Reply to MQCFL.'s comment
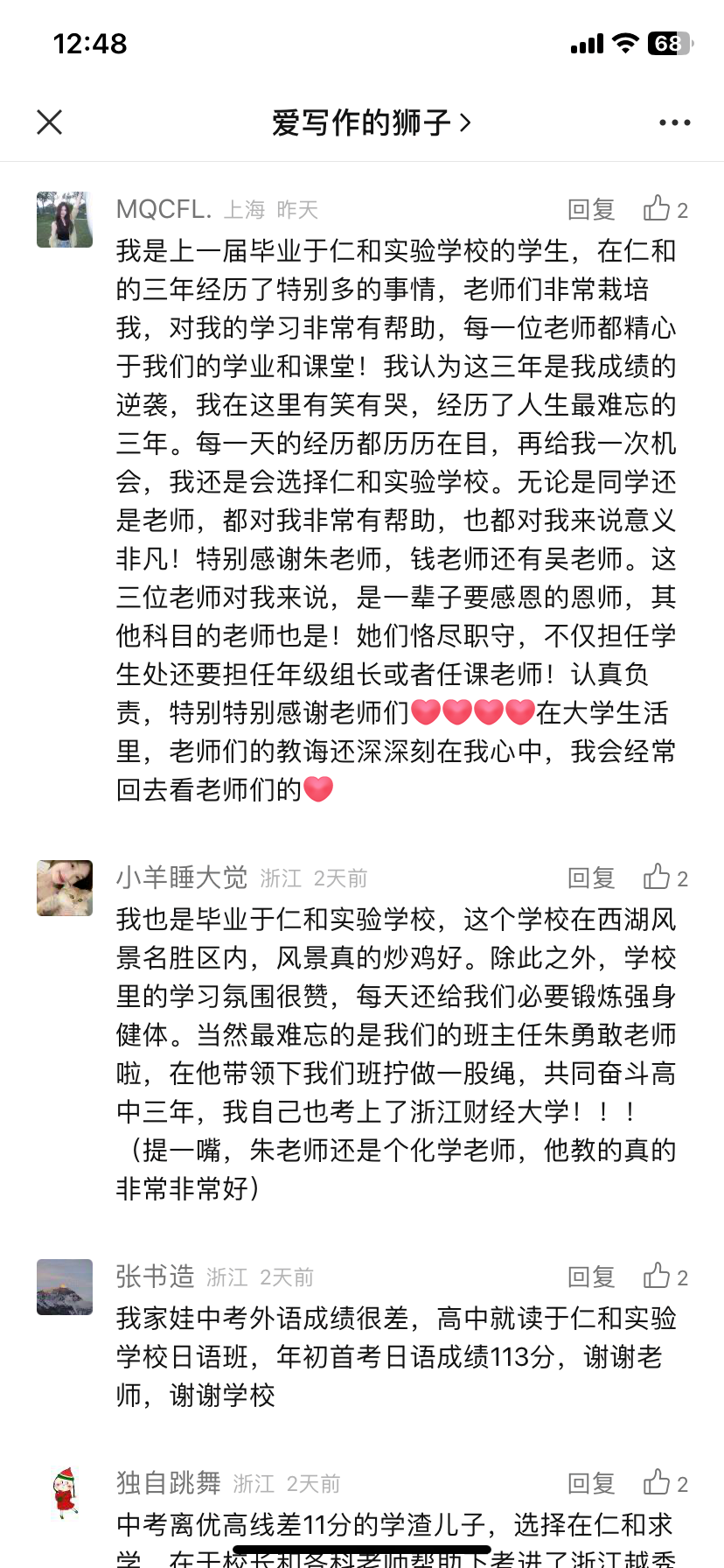724x1568 pixels. pos(591,210)
